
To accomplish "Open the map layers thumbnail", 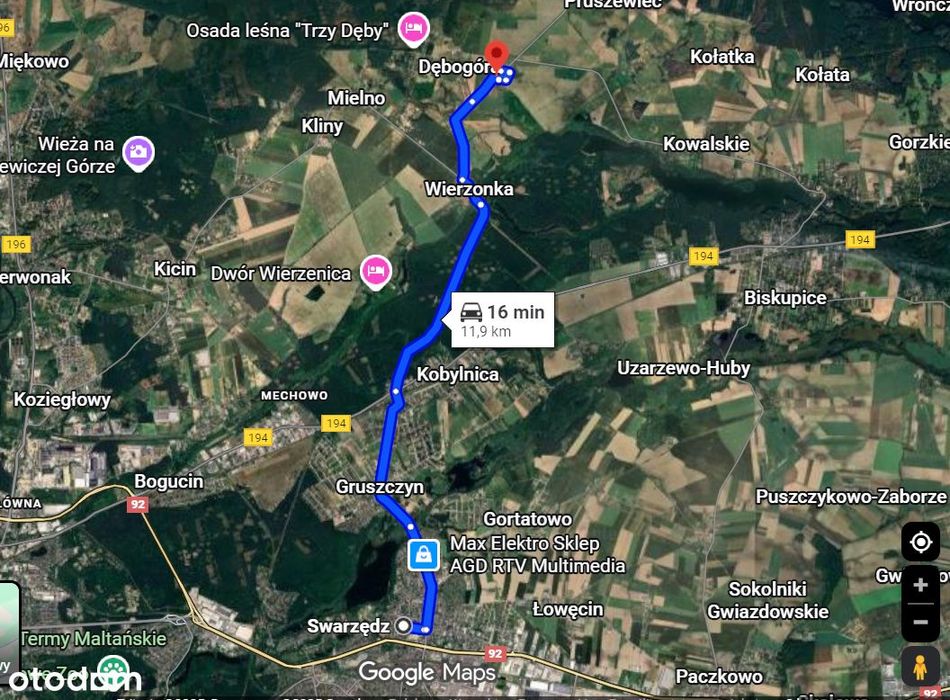I will click(x=8, y=628).
